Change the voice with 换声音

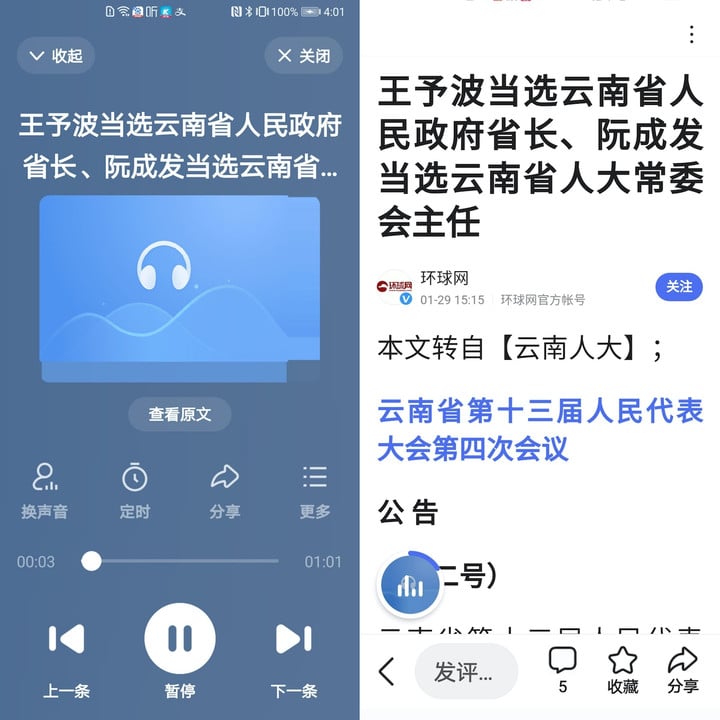45,491
